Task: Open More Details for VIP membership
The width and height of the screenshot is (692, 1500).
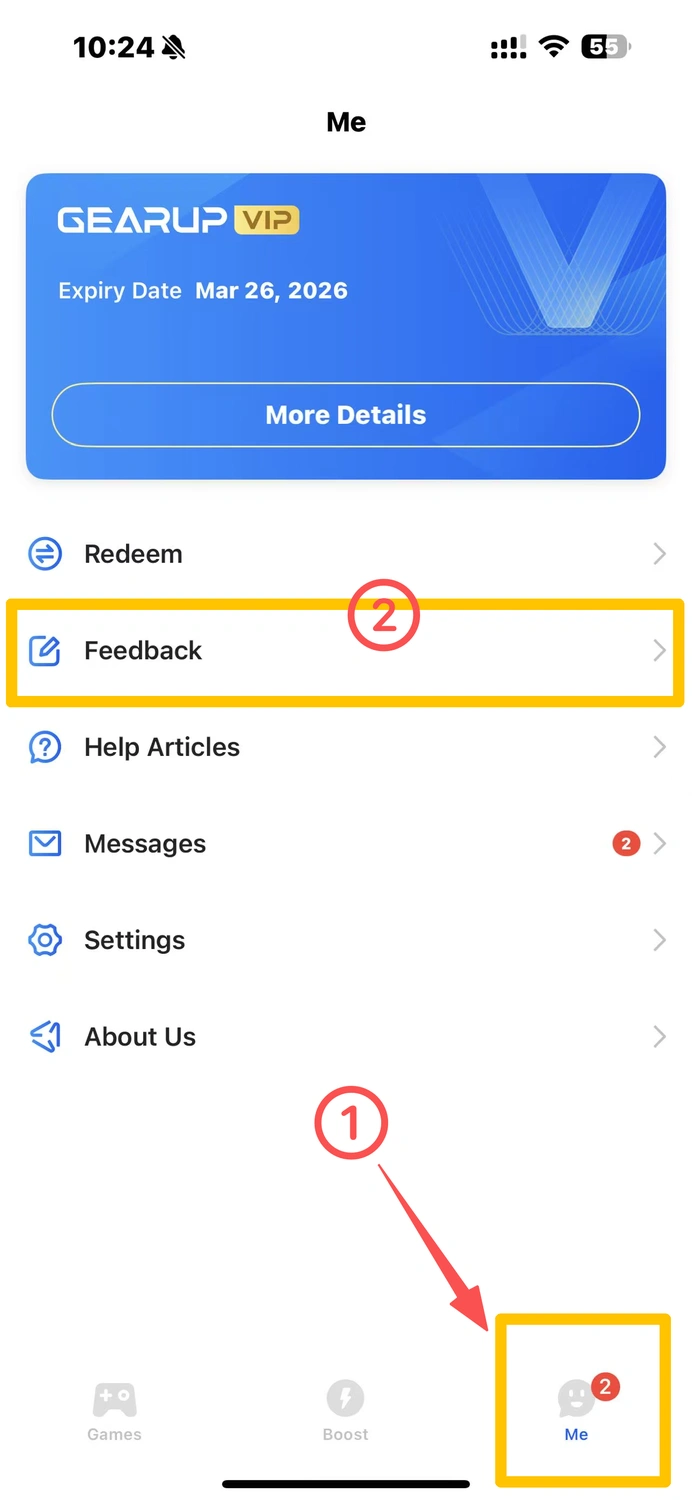Action: (346, 415)
